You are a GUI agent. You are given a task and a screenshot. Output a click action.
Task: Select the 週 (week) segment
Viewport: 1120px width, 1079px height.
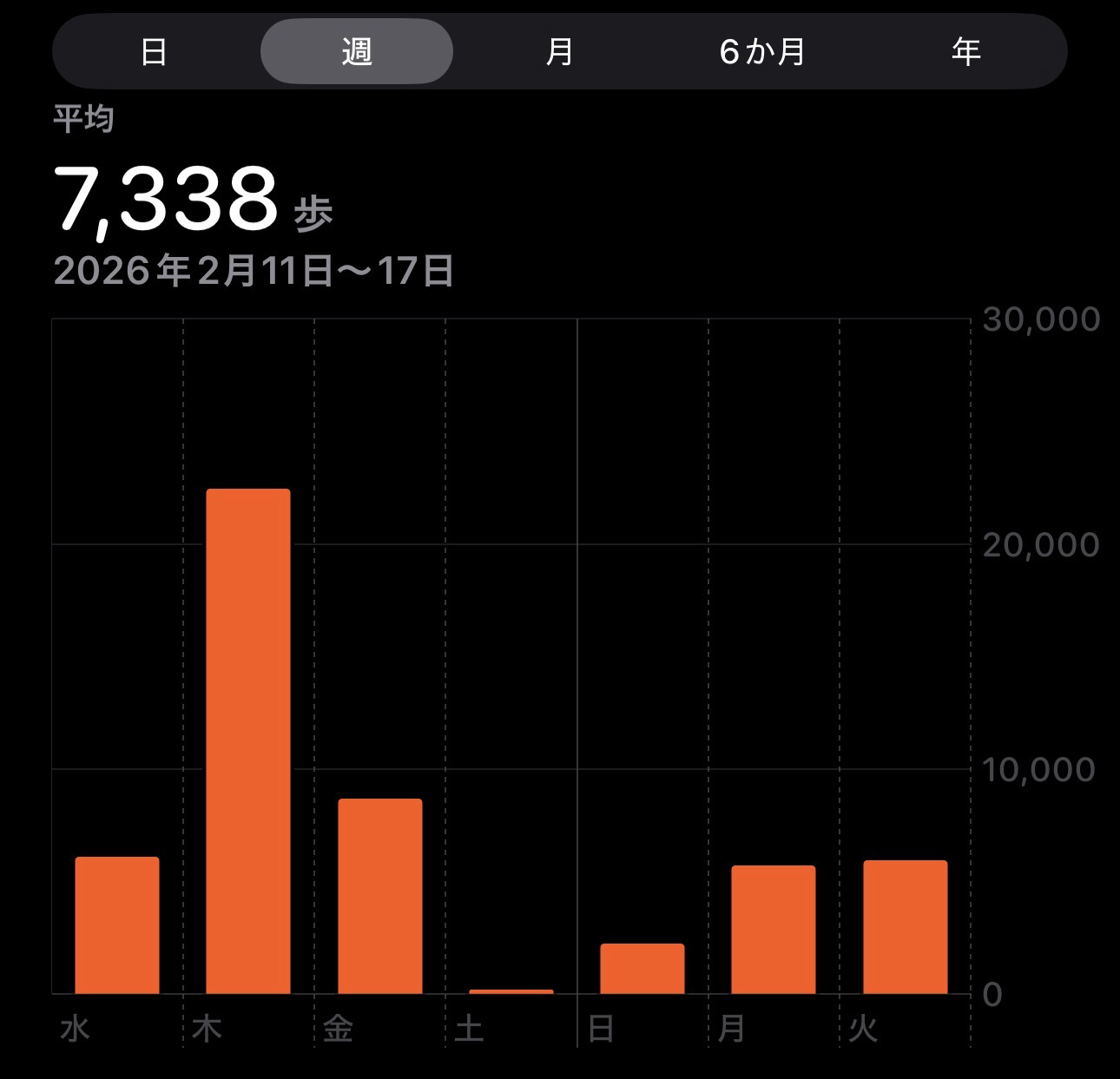tap(357, 52)
